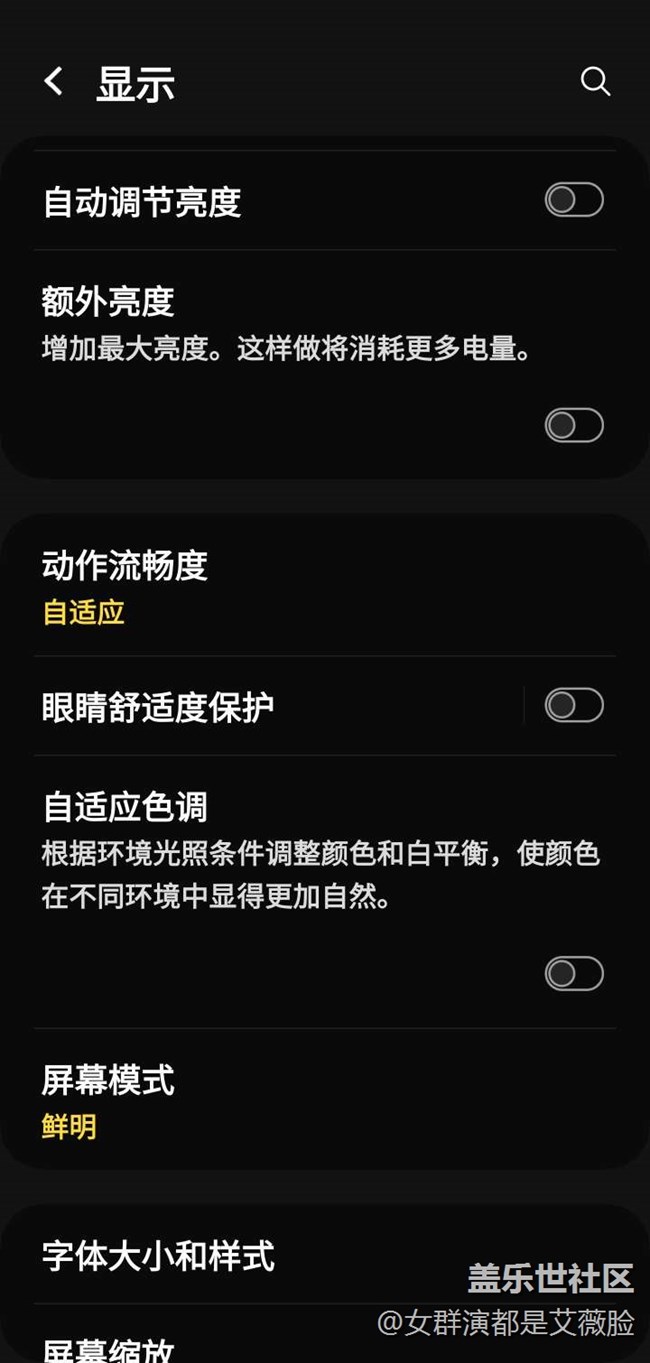650x1363 pixels.
Task: Turn on the 额外亮度 switch
Action: tap(574, 425)
